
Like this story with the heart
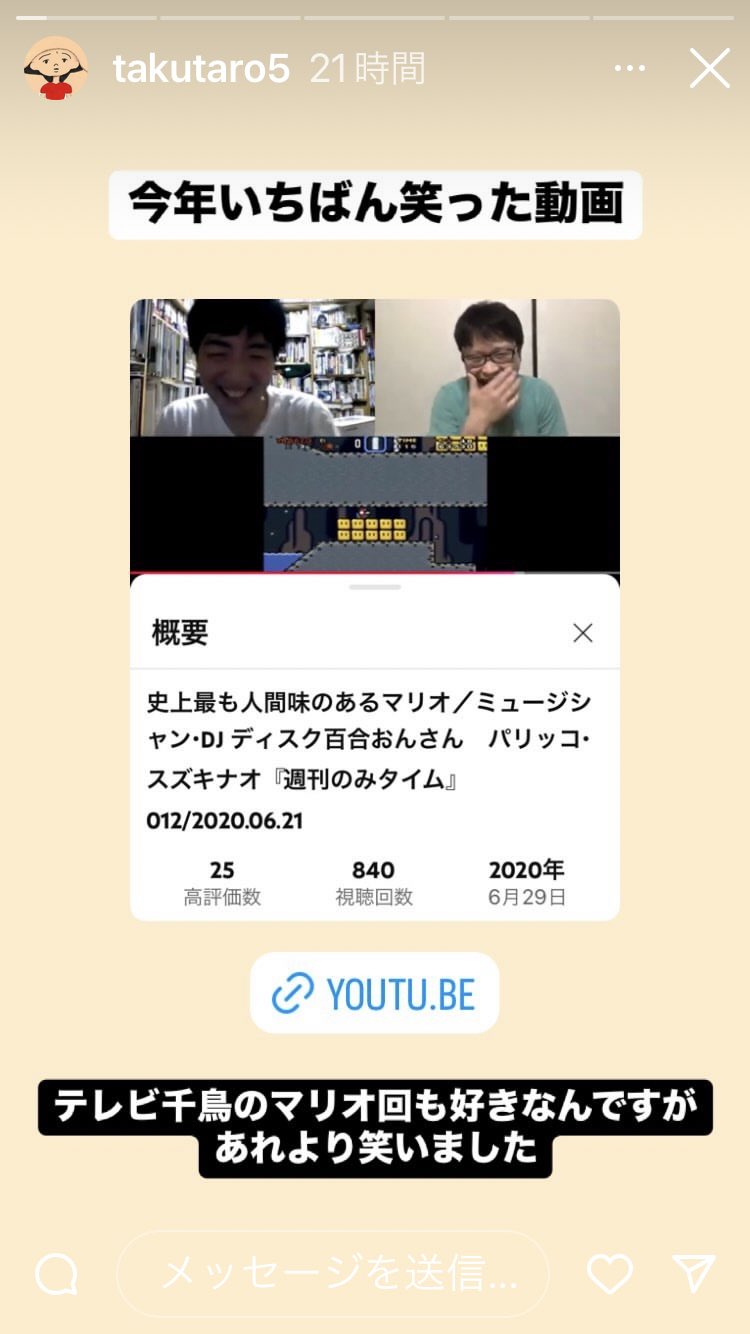(609, 1274)
